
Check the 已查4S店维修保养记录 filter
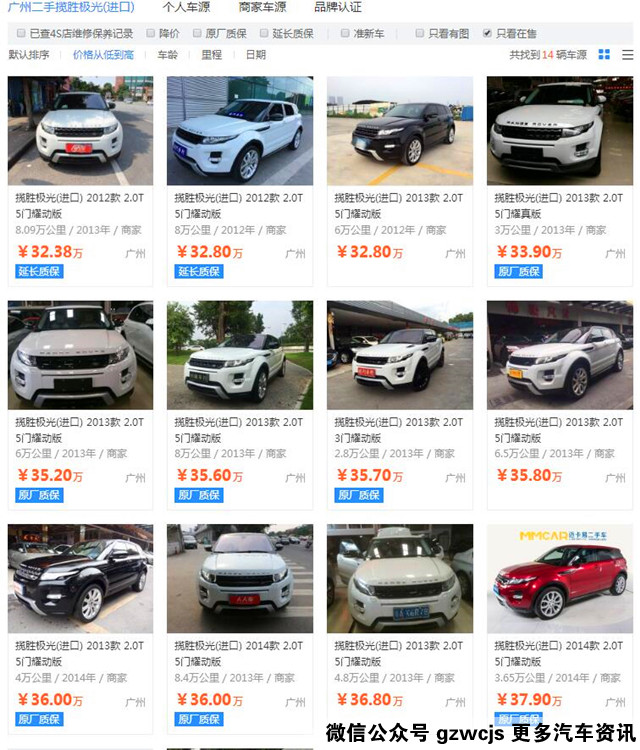tap(21, 33)
